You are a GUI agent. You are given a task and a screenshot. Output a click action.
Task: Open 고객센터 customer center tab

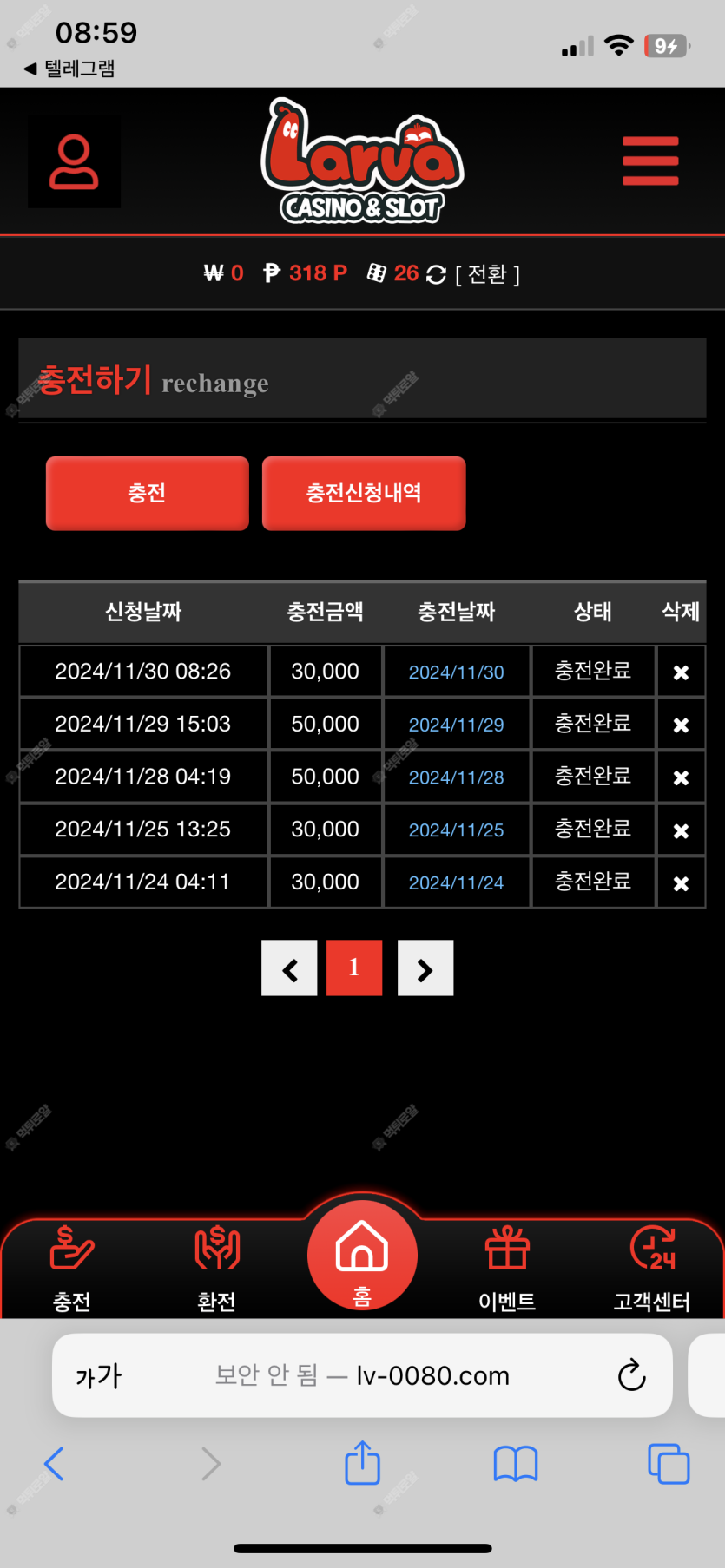[x=652, y=1267]
